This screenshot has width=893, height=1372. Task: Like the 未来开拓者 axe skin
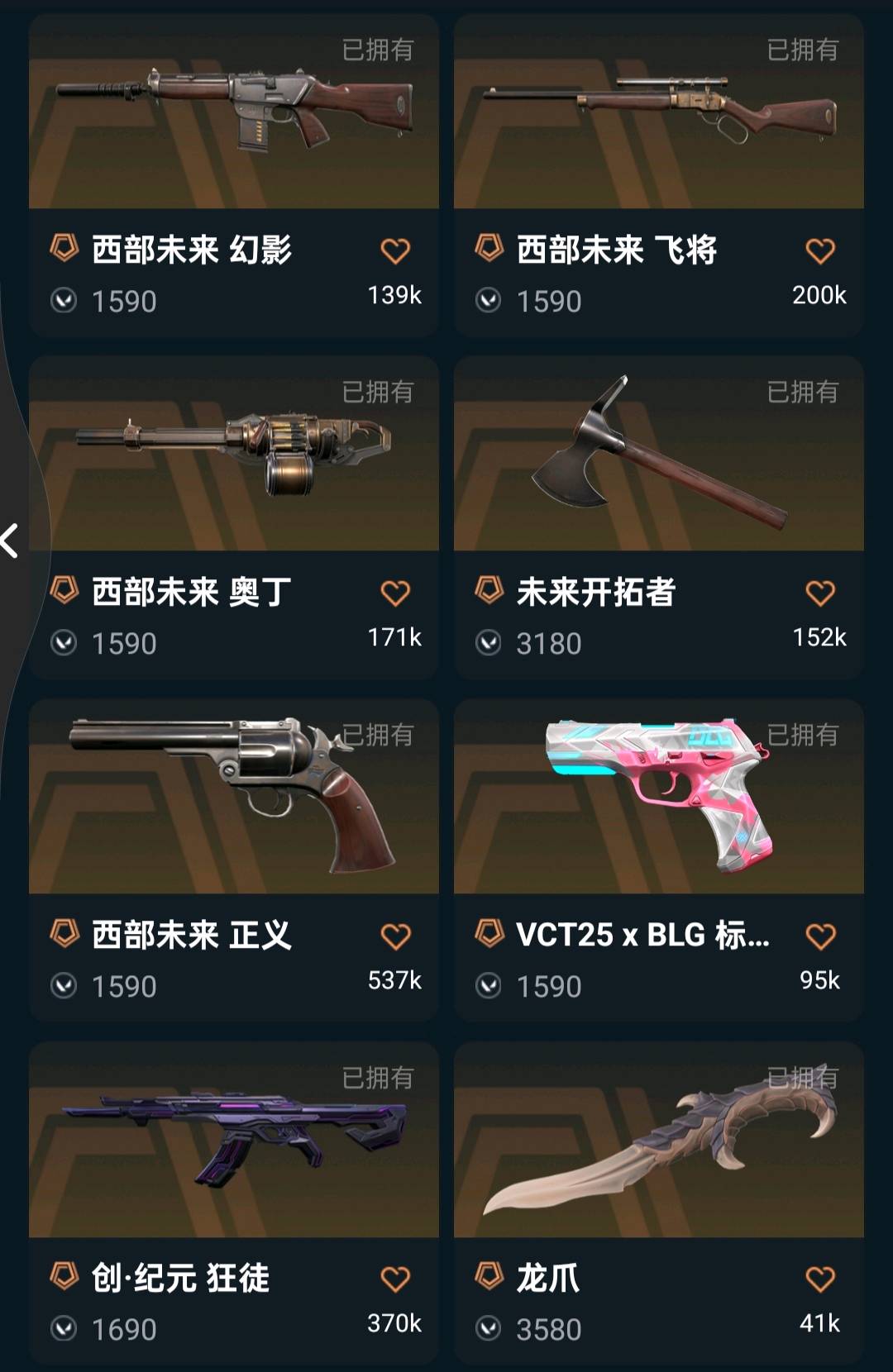[819, 593]
